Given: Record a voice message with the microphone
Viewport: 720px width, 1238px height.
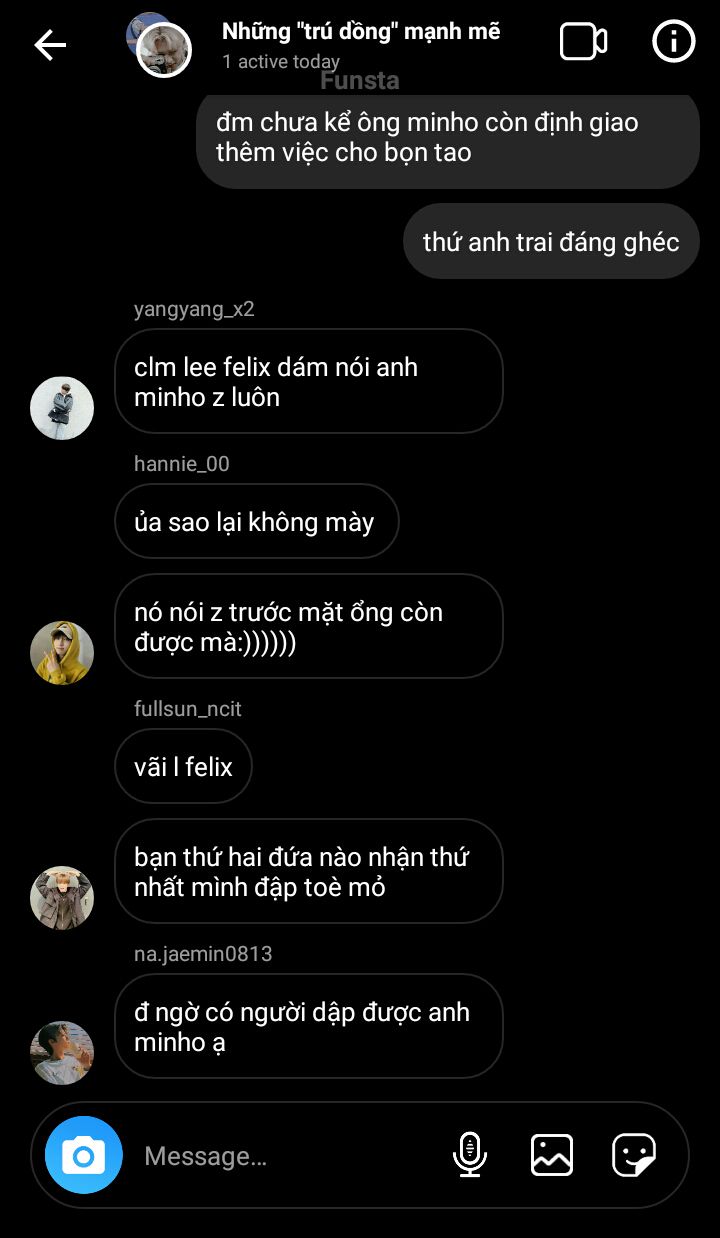Looking at the screenshot, I should [469, 1155].
